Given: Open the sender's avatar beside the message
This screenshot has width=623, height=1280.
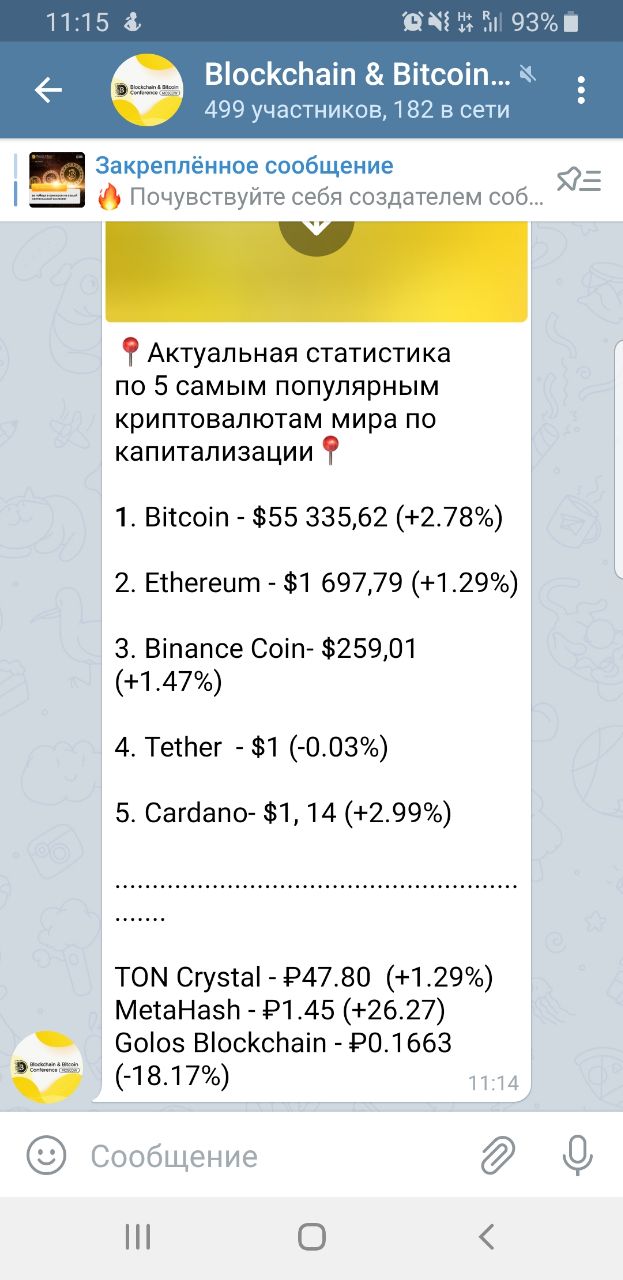Looking at the screenshot, I should click(x=46, y=1067).
